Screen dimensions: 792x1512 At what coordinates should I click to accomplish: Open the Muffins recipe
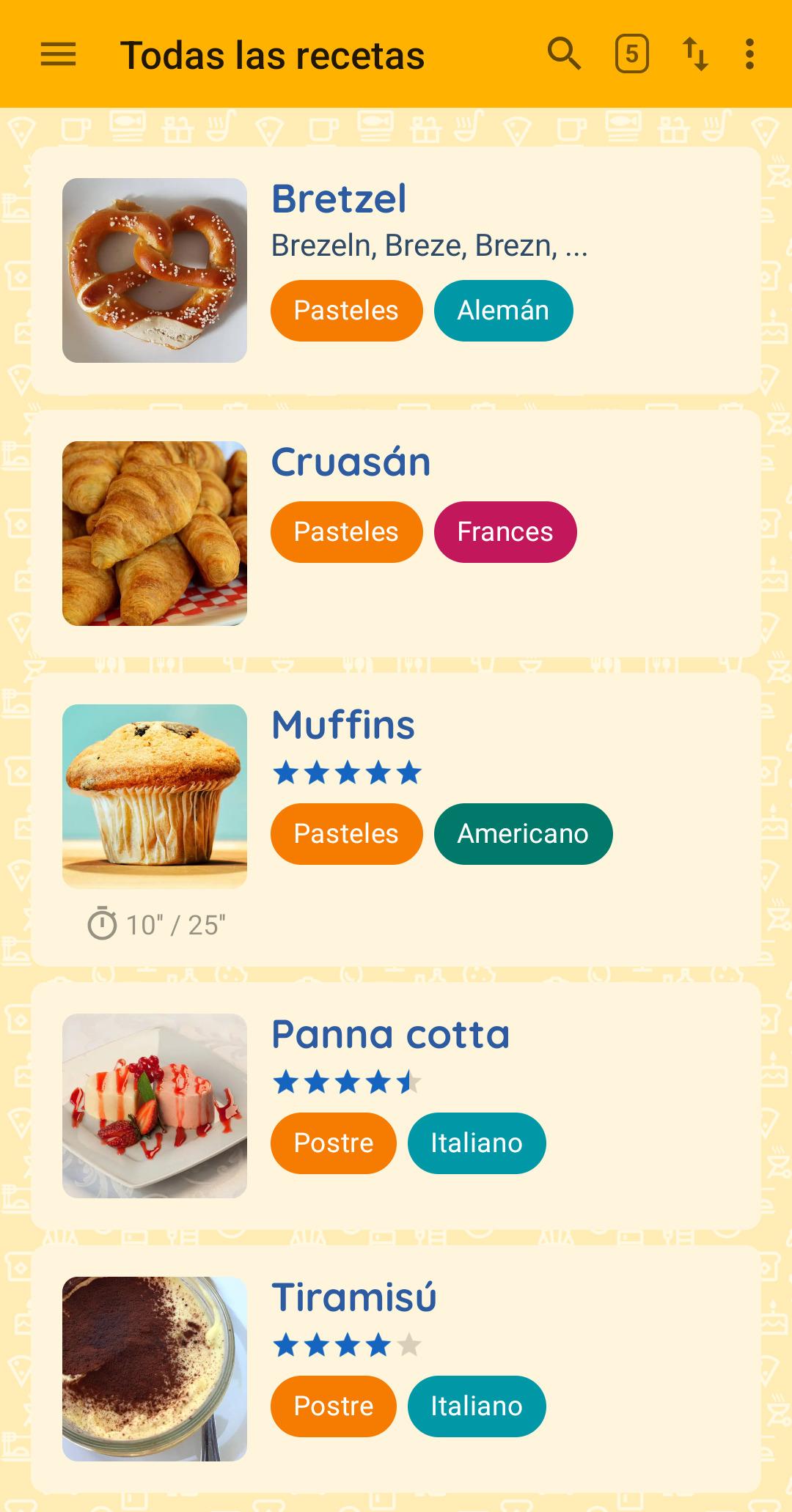click(396, 819)
